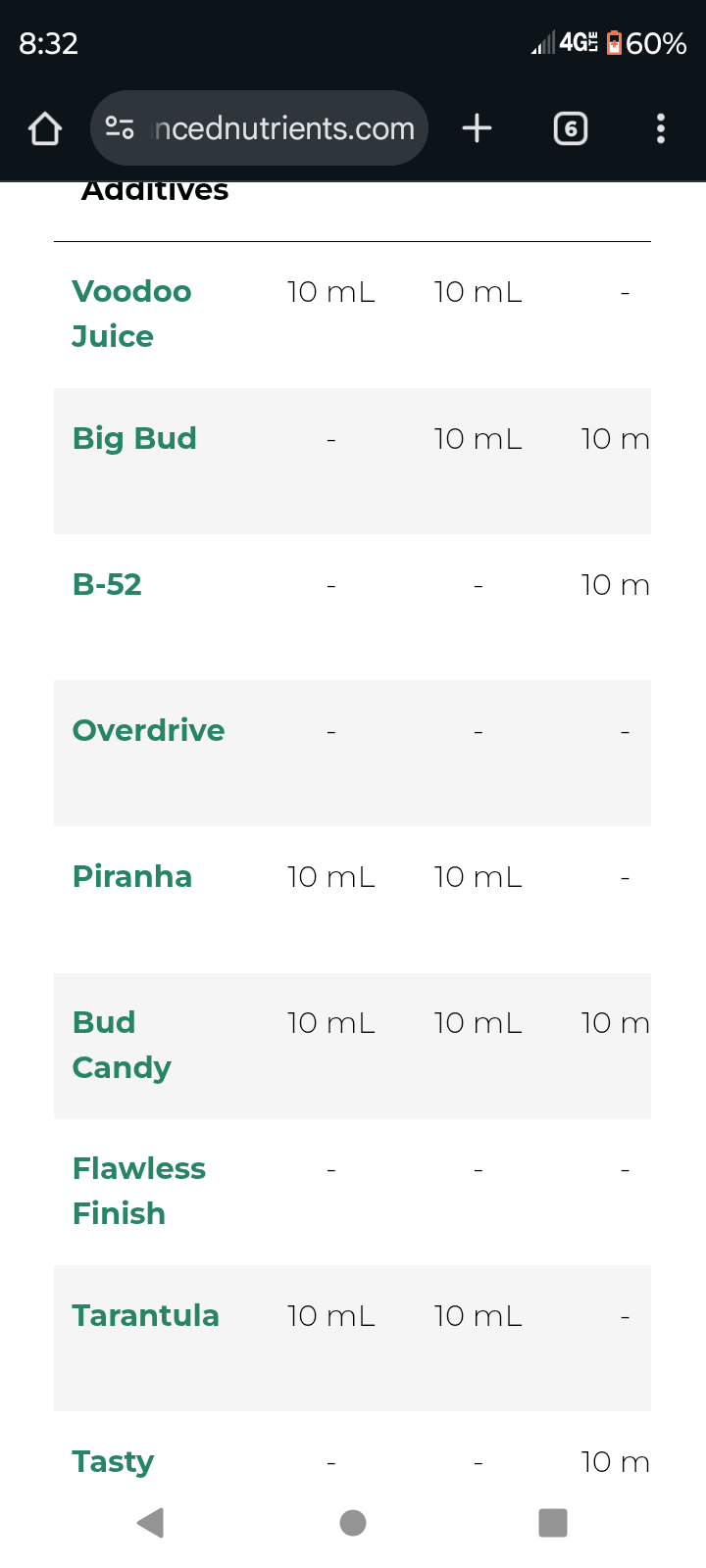Open the Voodoo Juice product link
Image resolution: width=706 pixels, height=1568 pixels.
131,314
